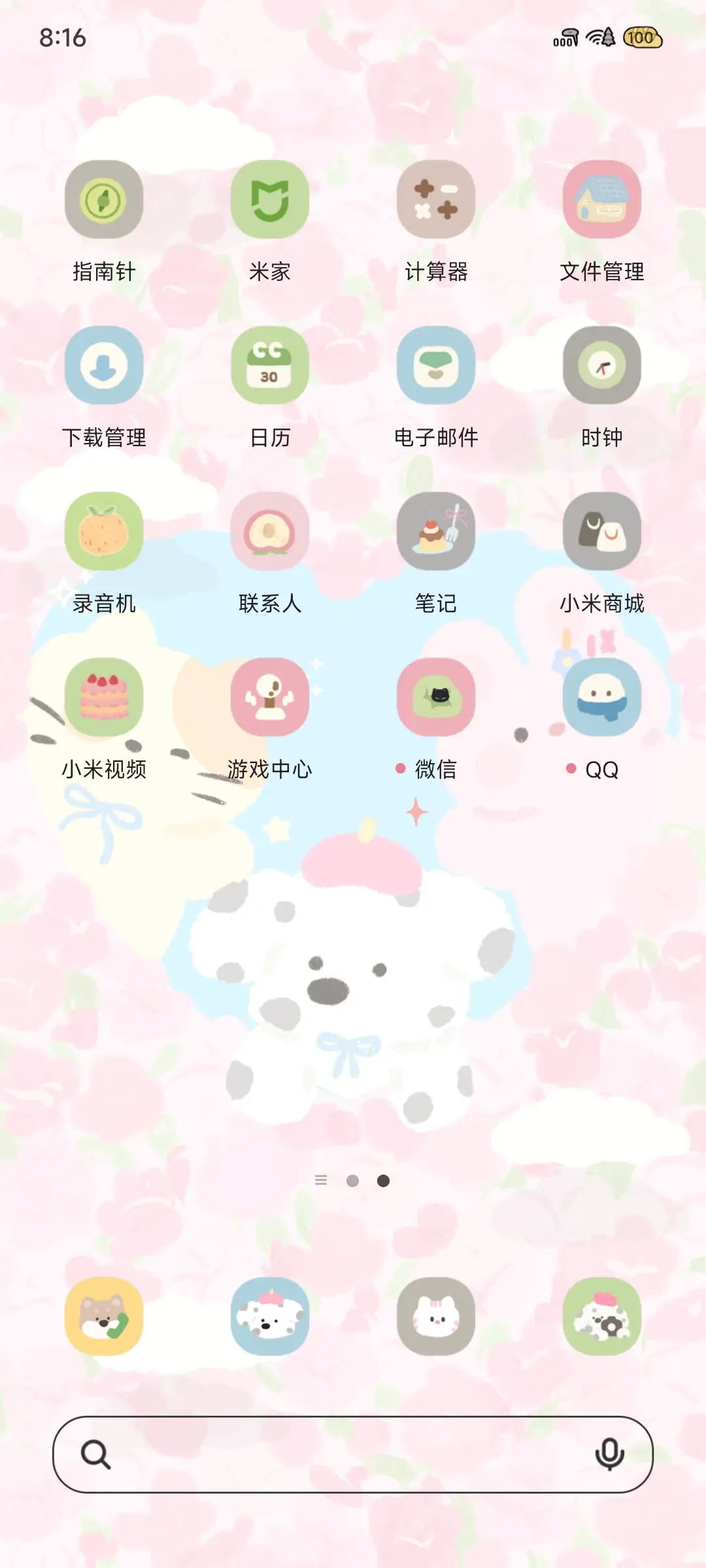Viewport: 706px width, 1568px height.
Task: Open QQ with notification dot
Action: 603,697
